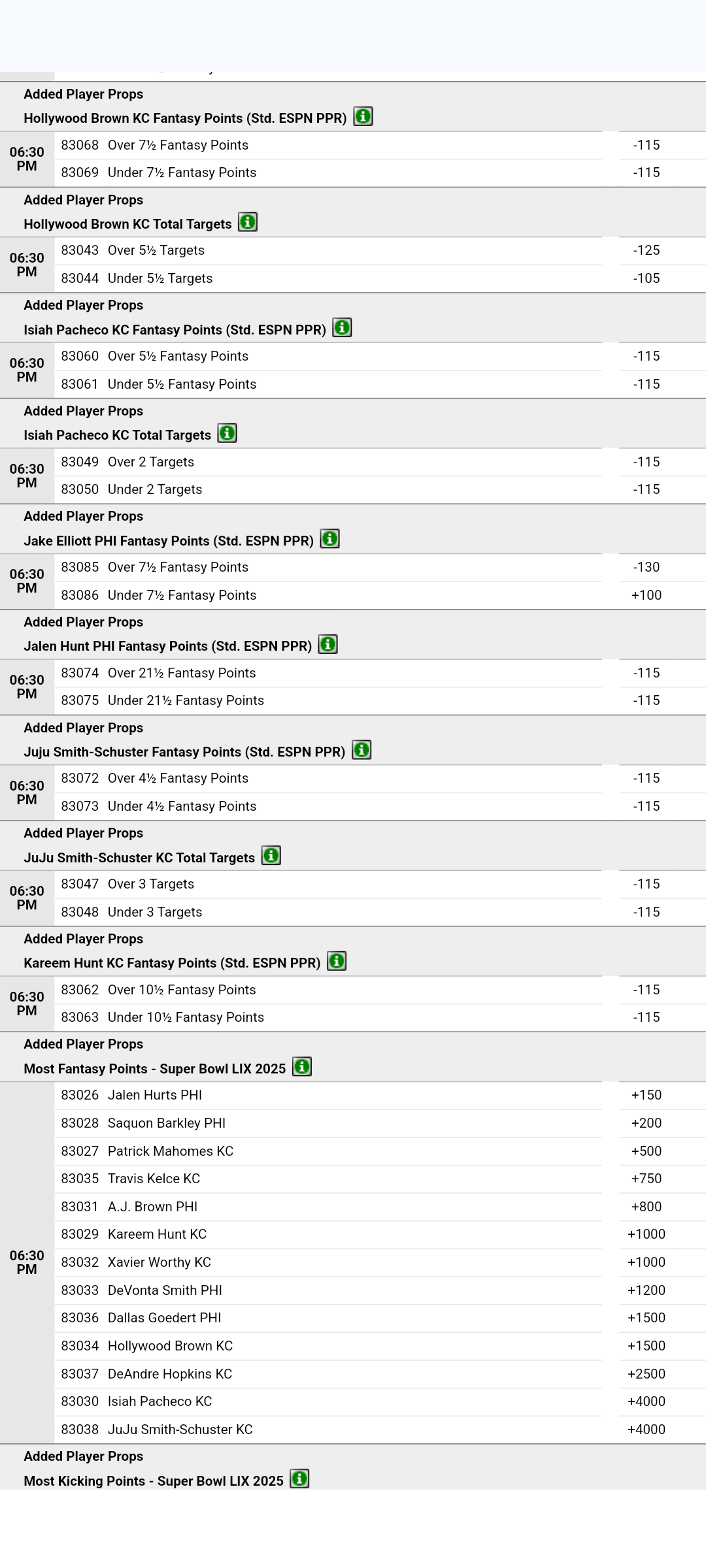This screenshot has height=1568, width=706.
Task: Pick Patrick Mahomes KC at +500
Action: (x=647, y=1152)
